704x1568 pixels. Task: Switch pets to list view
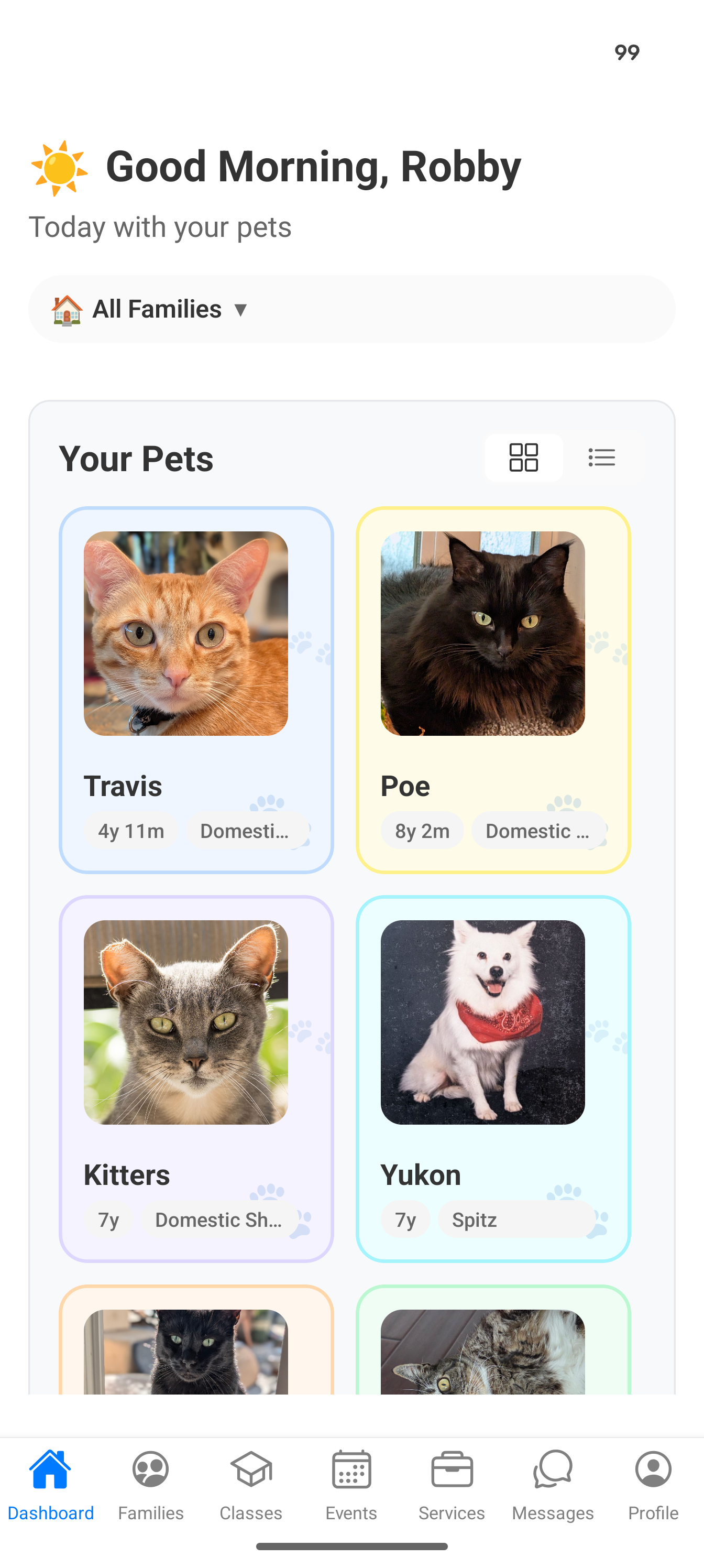click(602, 458)
